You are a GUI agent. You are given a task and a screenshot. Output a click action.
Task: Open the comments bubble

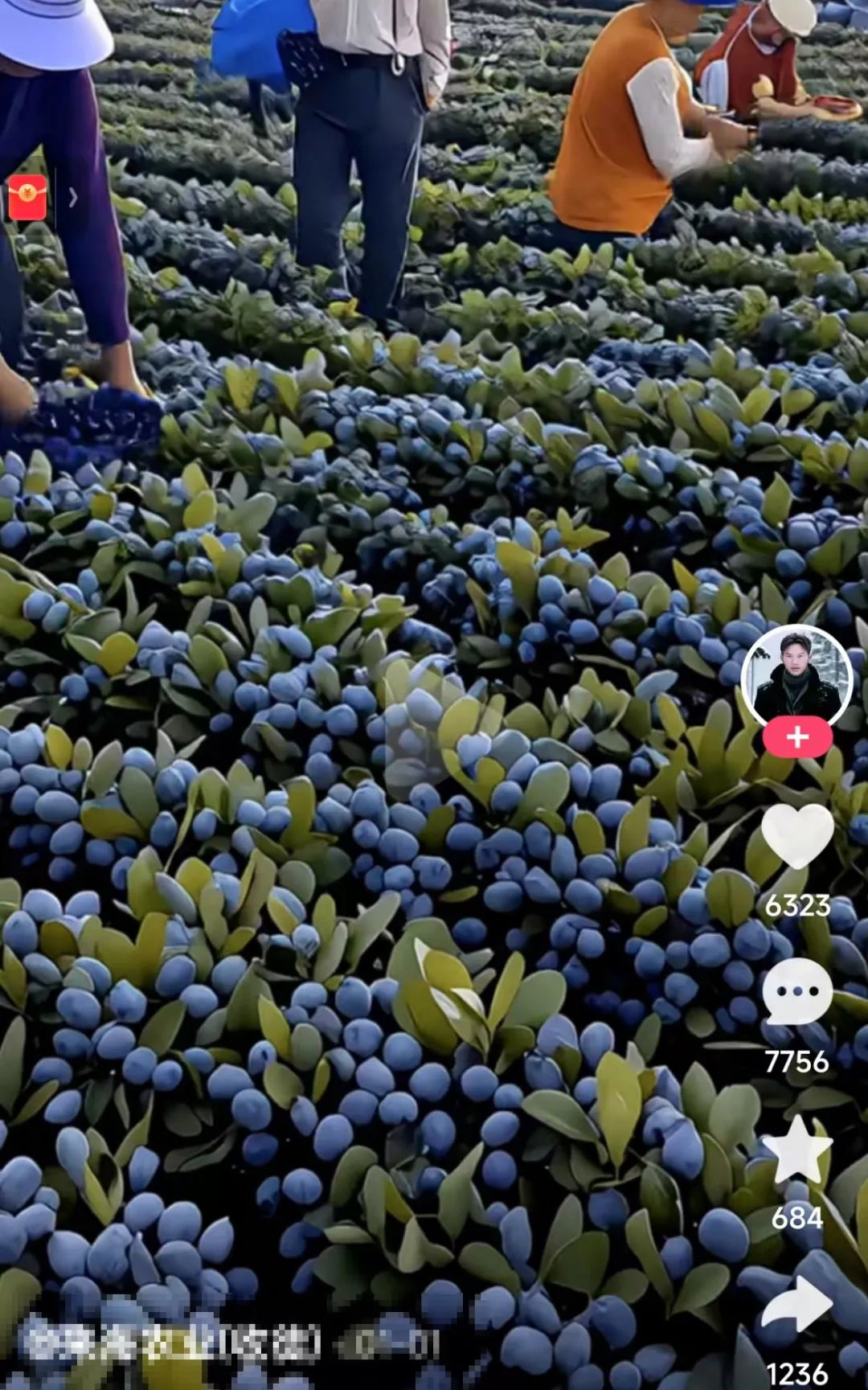coord(797,992)
